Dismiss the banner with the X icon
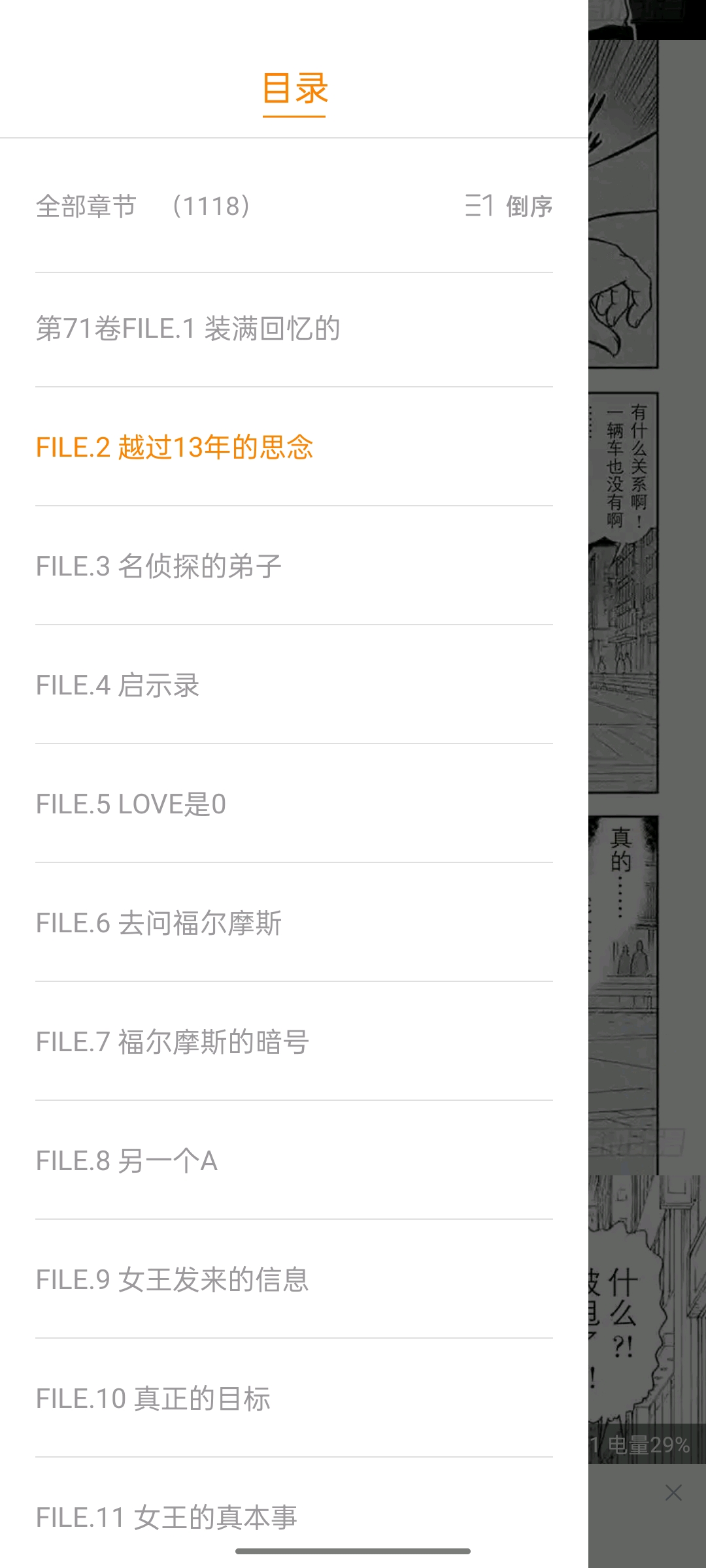The height and width of the screenshot is (1568, 706). point(673,1493)
